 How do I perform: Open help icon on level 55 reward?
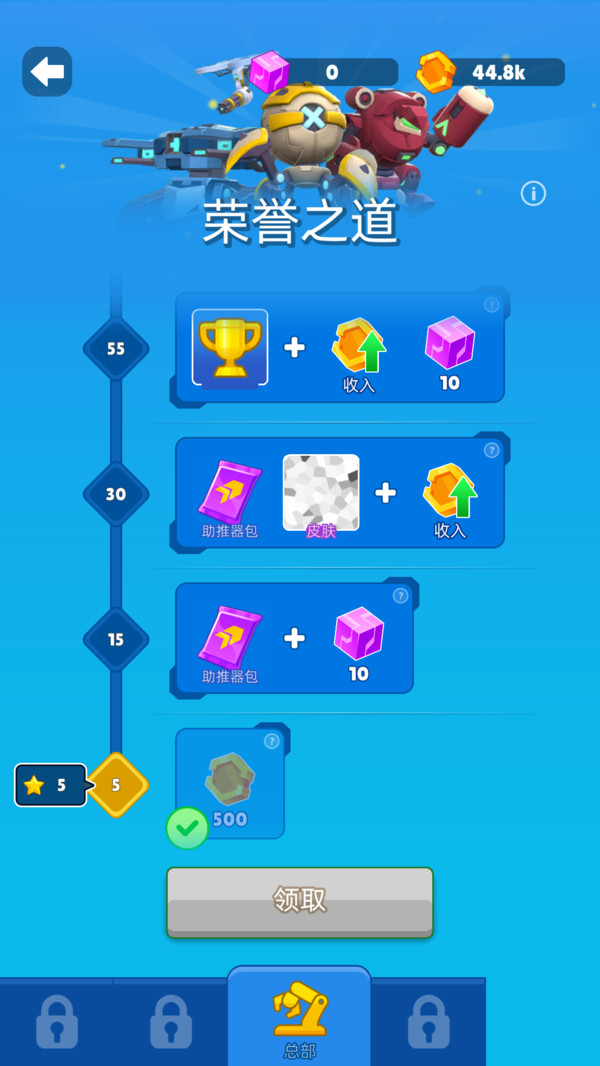tap(491, 305)
